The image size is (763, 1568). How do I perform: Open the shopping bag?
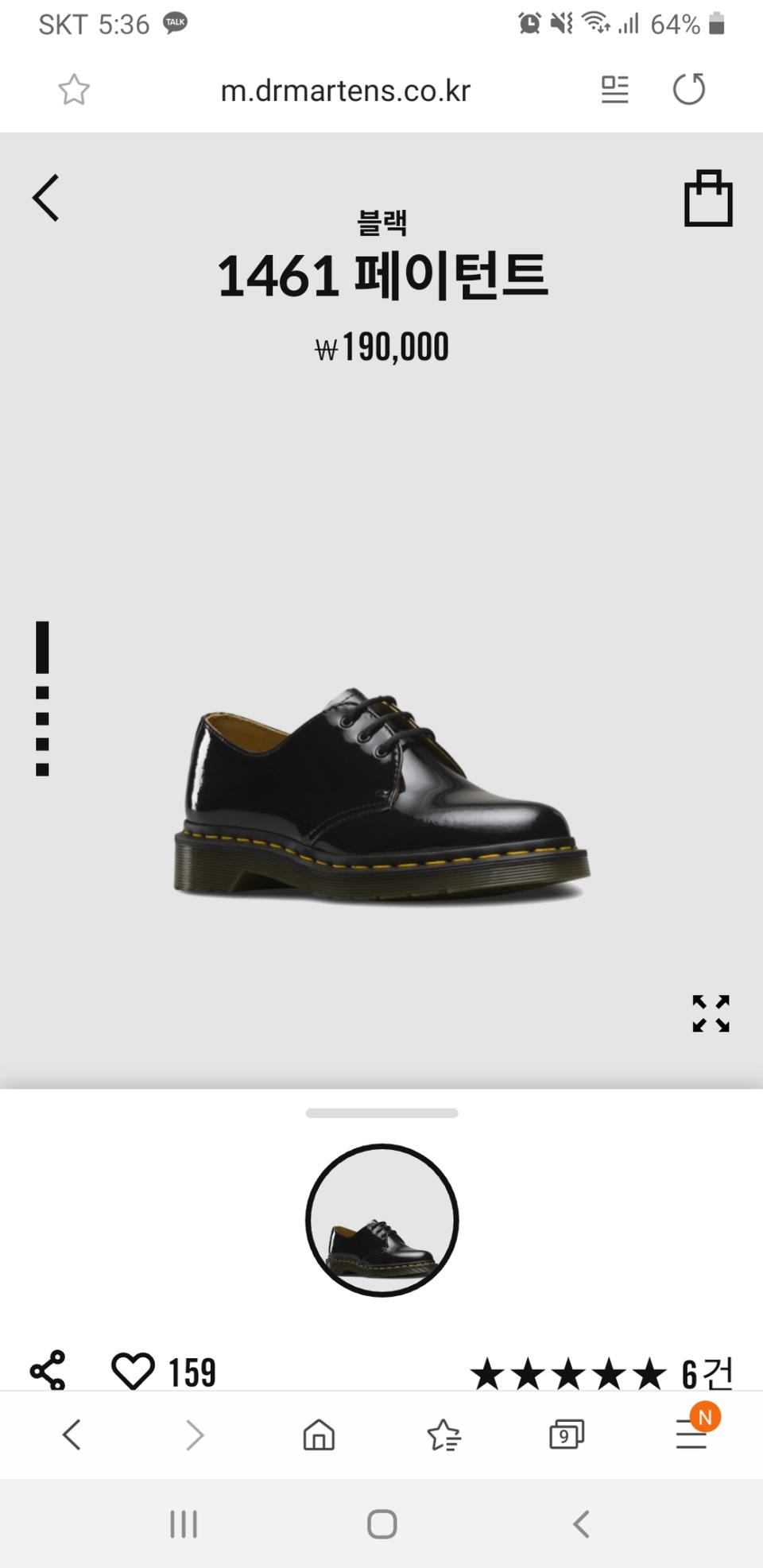tap(707, 199)
